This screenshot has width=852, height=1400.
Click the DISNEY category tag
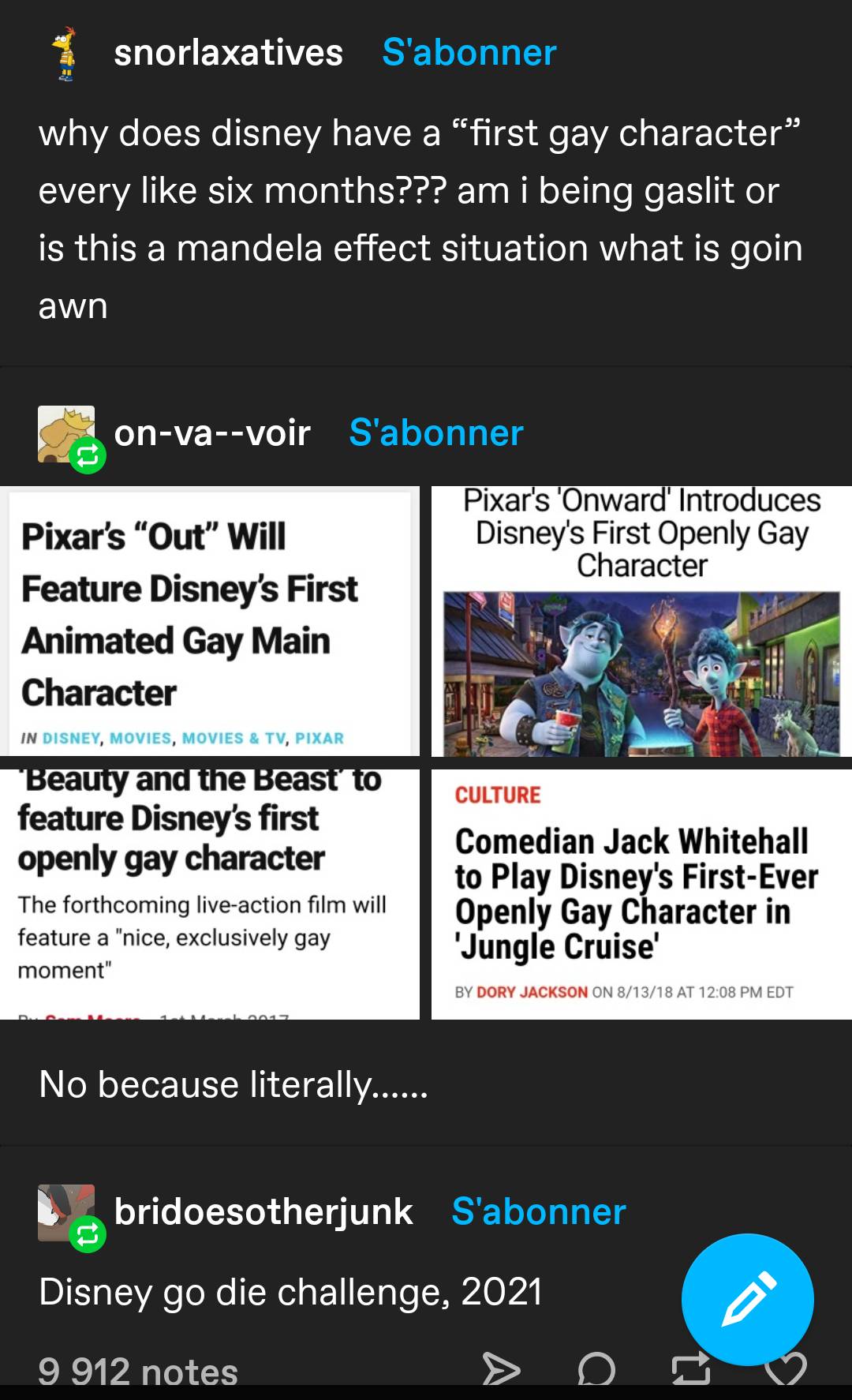(71, 739)
